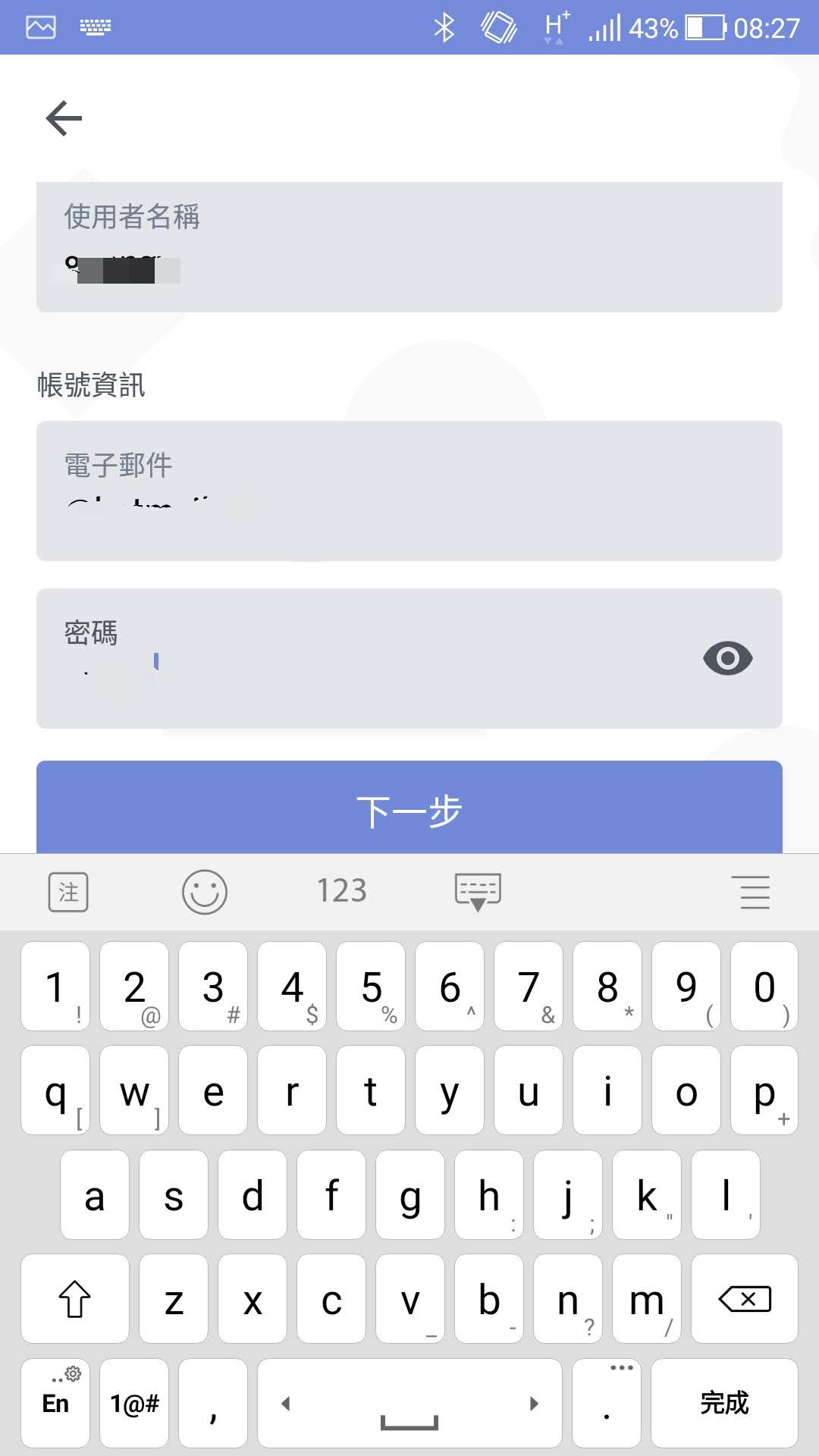Image resolution: width=819 pixels, height=1456 pixels.
Task: Open the emoji smiley panel
Action: (205, 892)
